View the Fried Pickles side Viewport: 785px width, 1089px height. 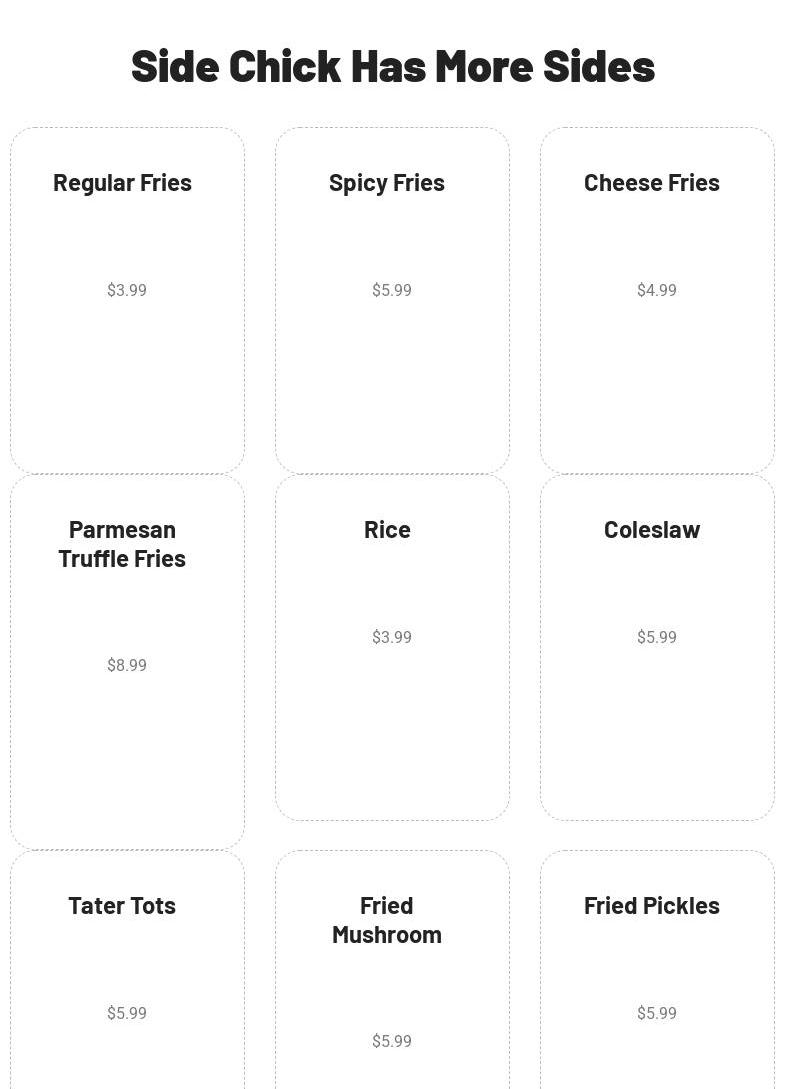657,970
